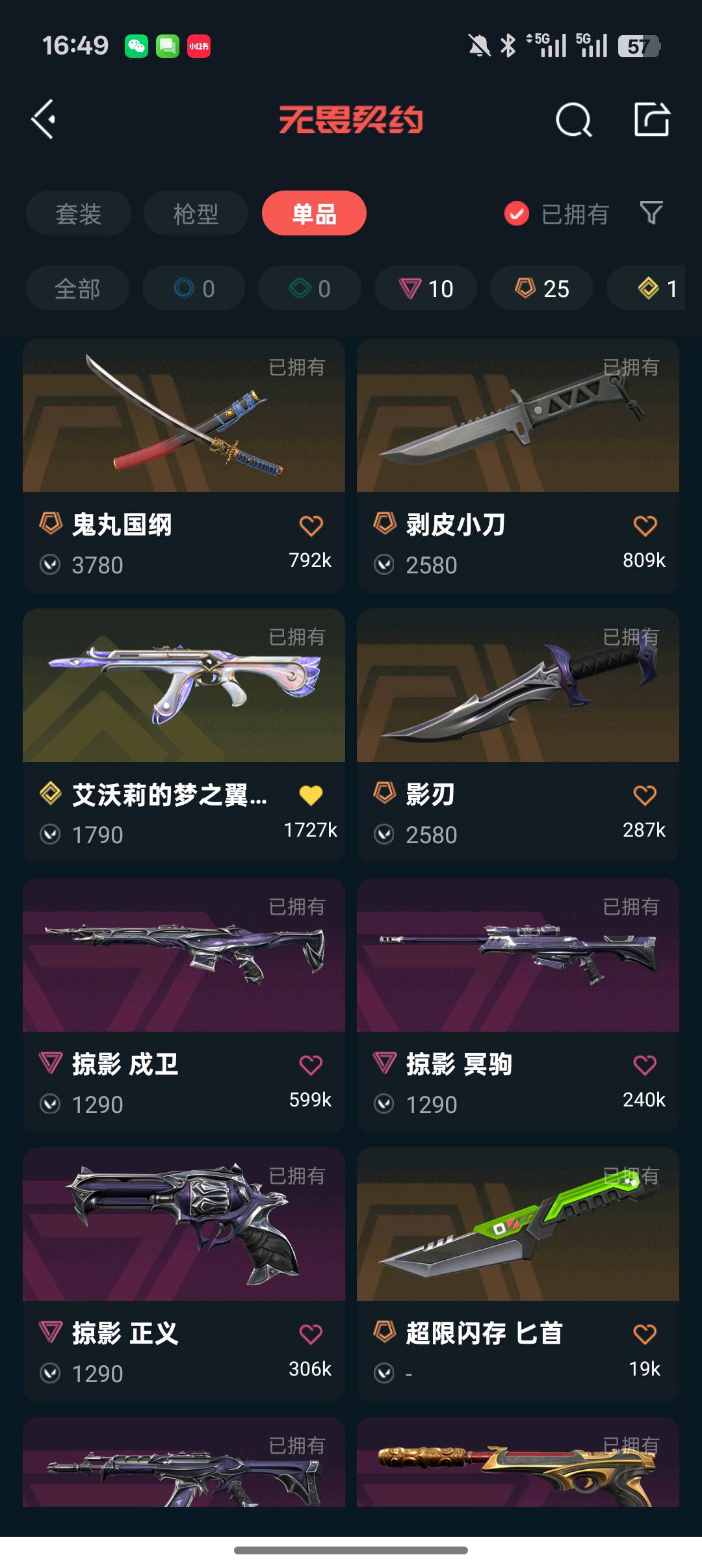The width and height of the screenshot is (702, 1568).
Task: Like the 剥皮小刀 skin
Action: tap(645, 525)
